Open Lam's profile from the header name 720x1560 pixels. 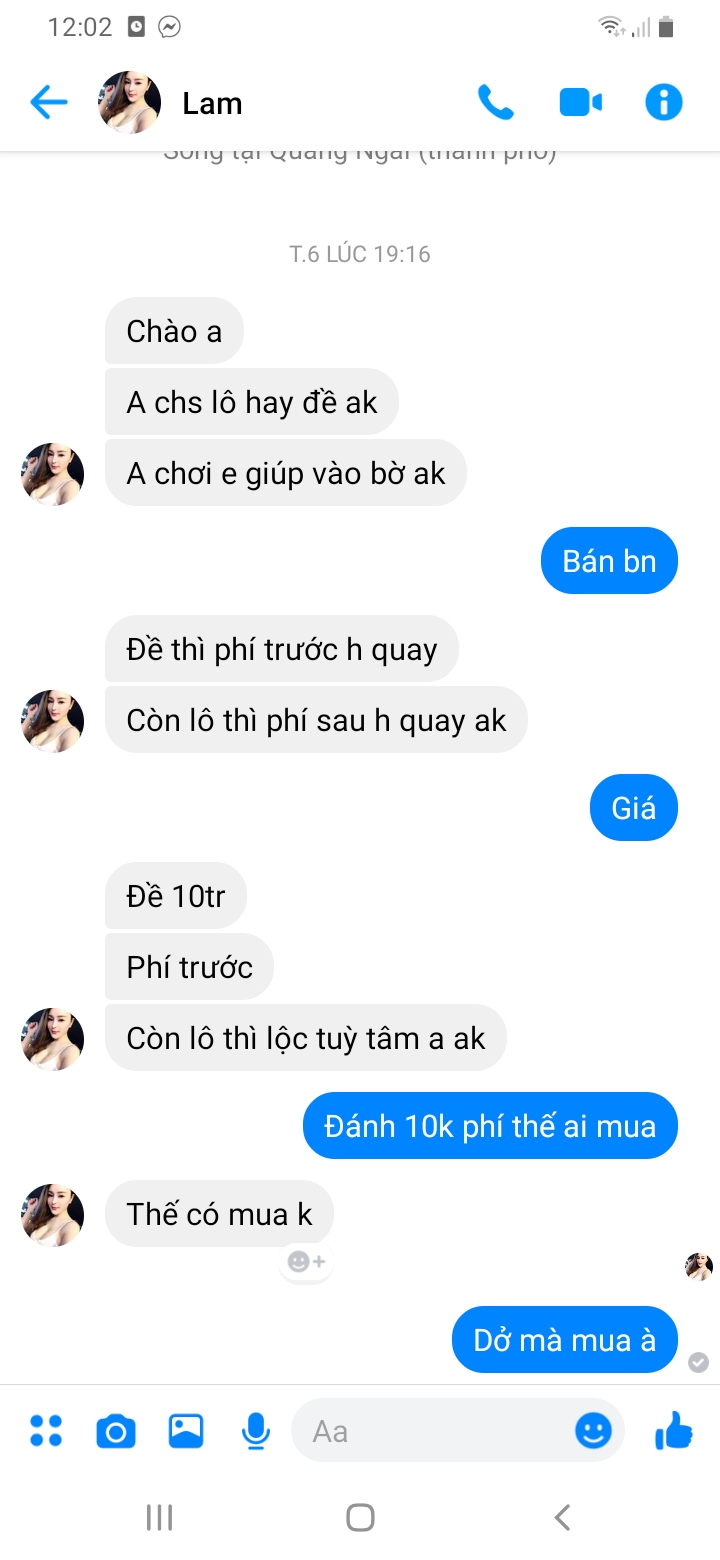(212, 103)
